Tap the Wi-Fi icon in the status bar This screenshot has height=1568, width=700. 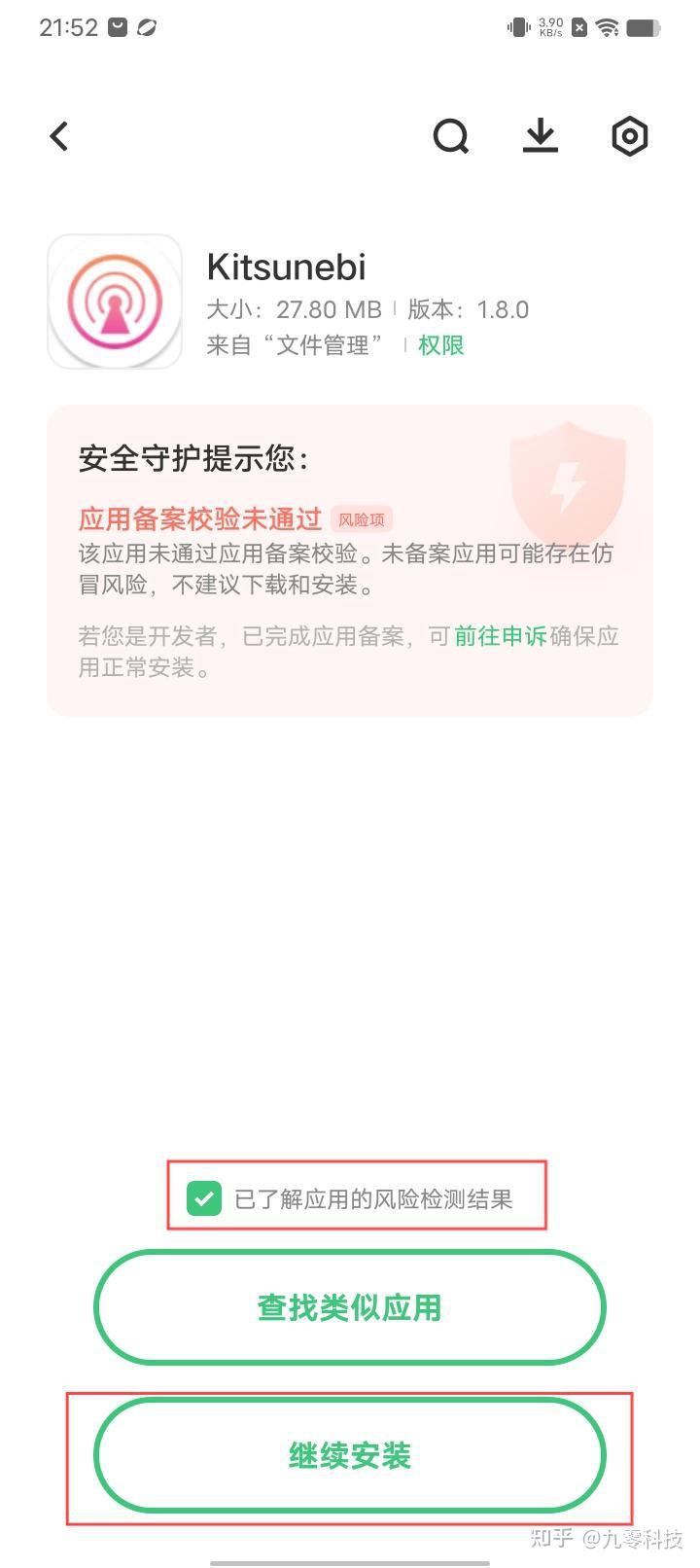[608, 26]
